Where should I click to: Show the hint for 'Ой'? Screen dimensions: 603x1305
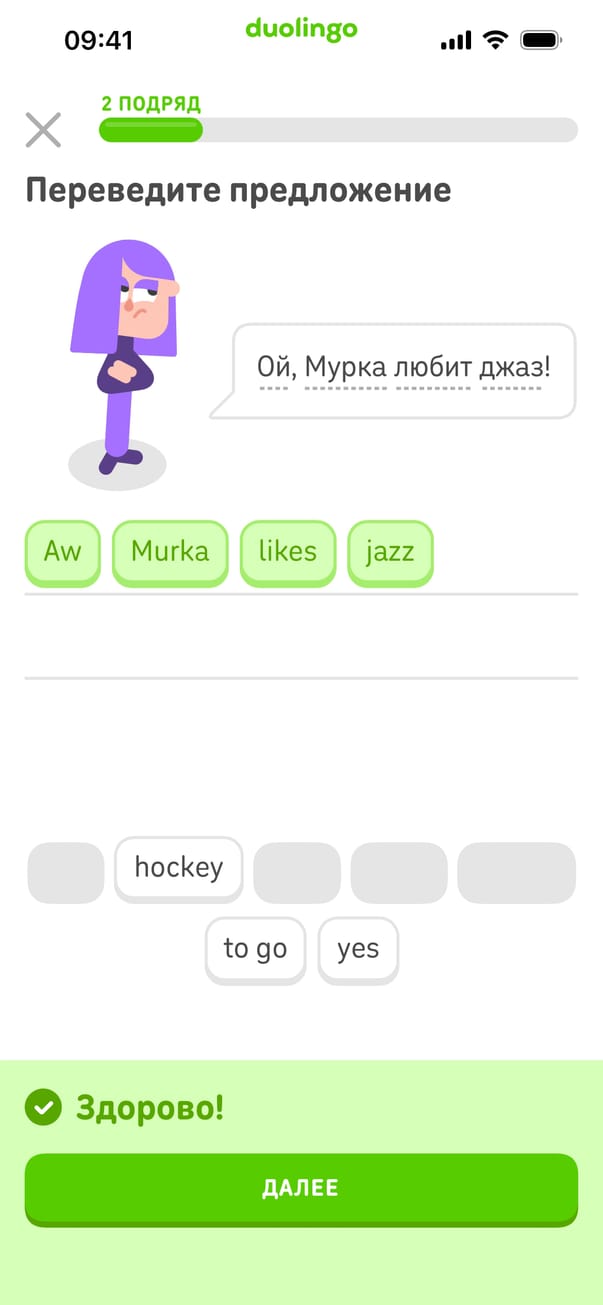click(x=274, y=369)
